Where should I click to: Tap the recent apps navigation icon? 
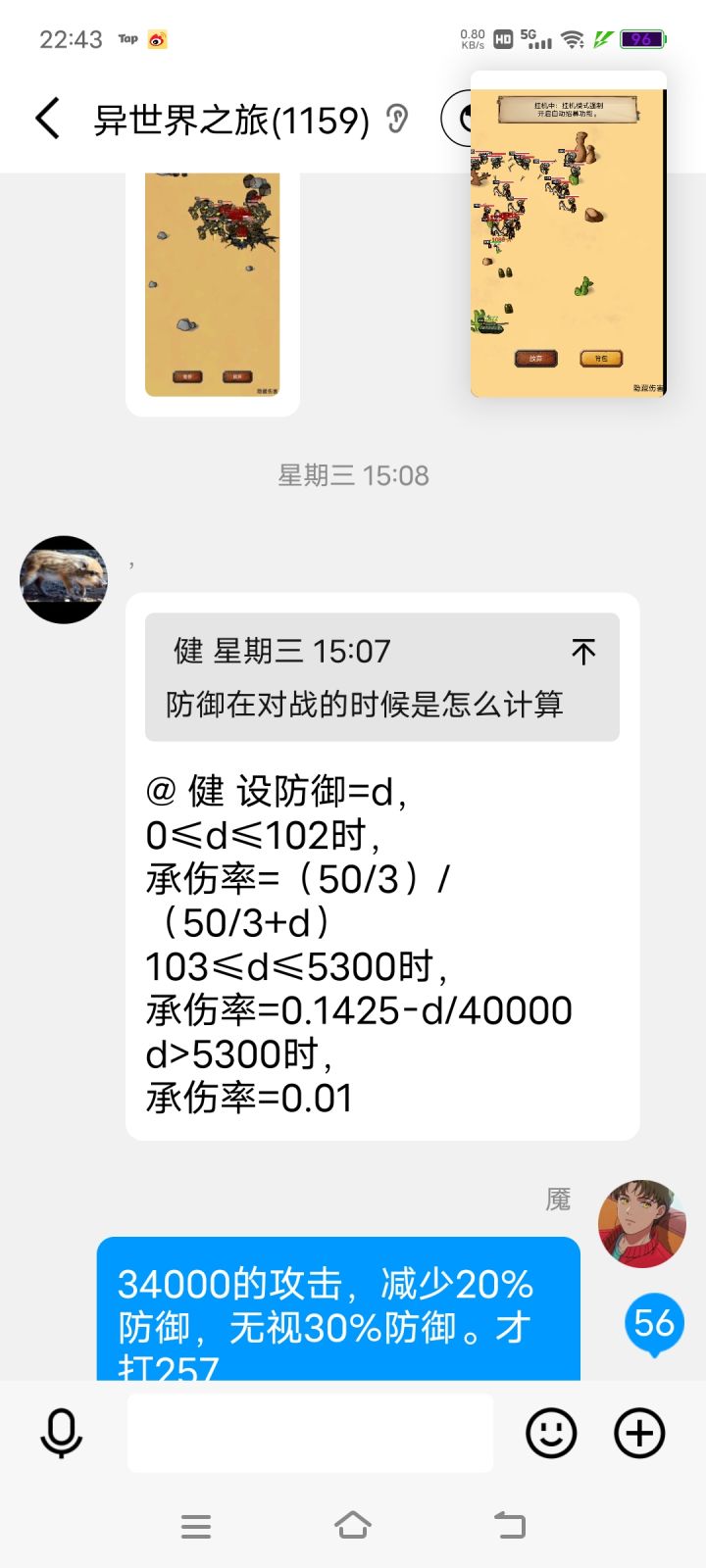(x=196, y=1526)
